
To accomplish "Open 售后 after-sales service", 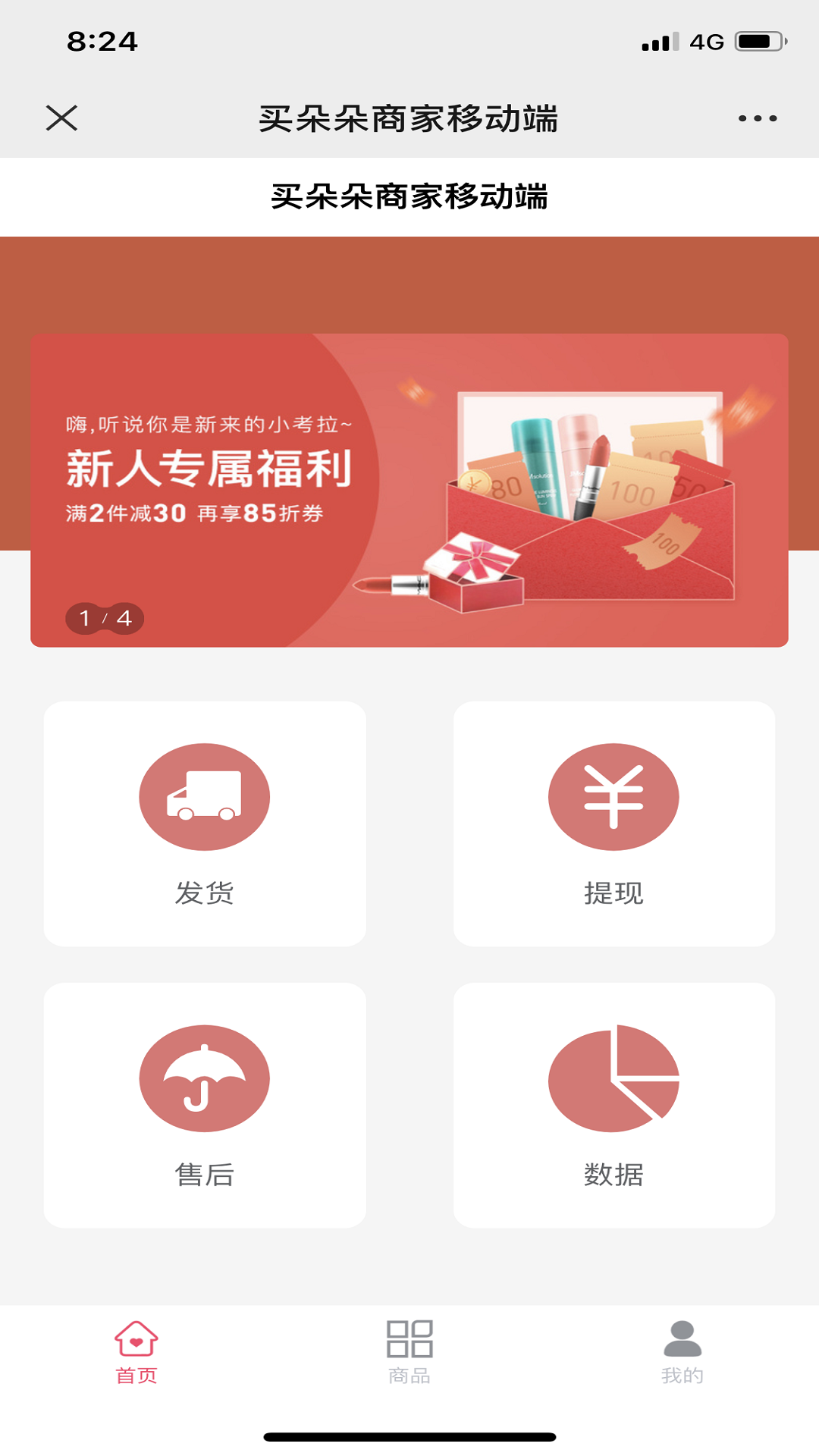I will (205, 1105).
